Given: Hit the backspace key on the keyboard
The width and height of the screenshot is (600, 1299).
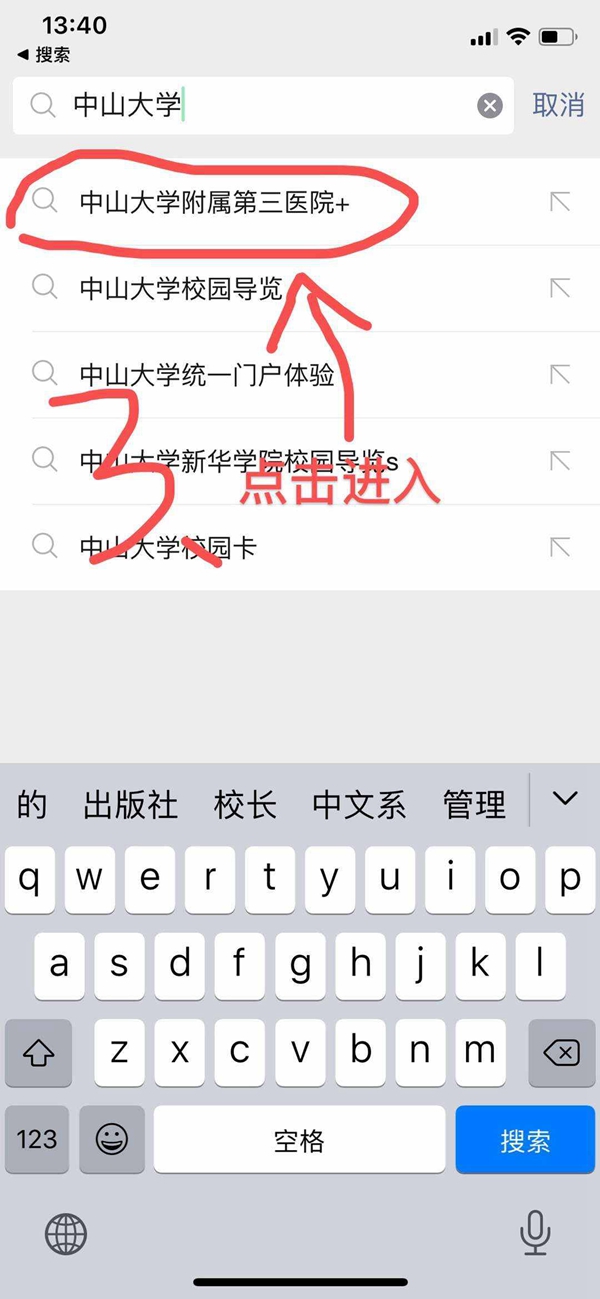Looking at the screenshot, I should 562,1053.
